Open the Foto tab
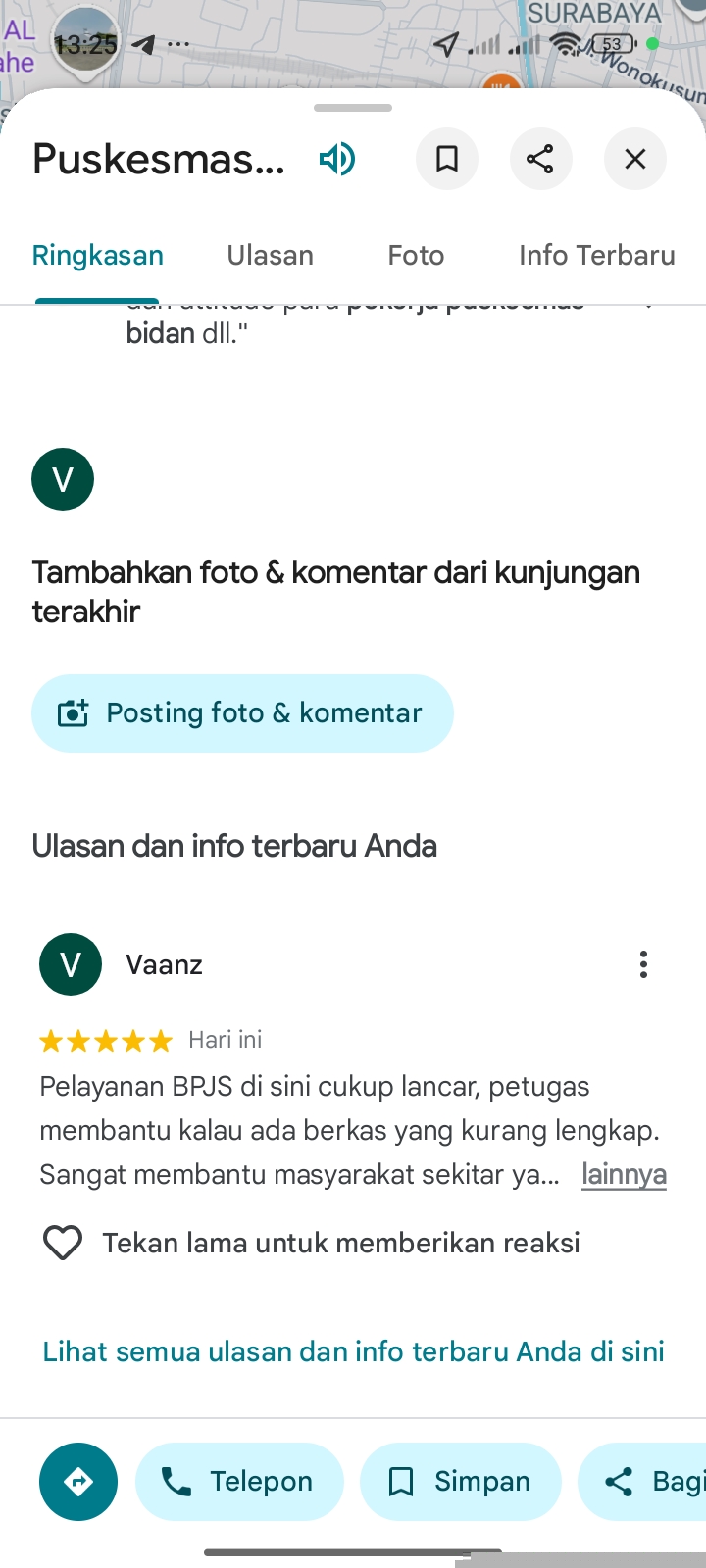The height and width of the screenshot is (1568, 706). point(416,256)
